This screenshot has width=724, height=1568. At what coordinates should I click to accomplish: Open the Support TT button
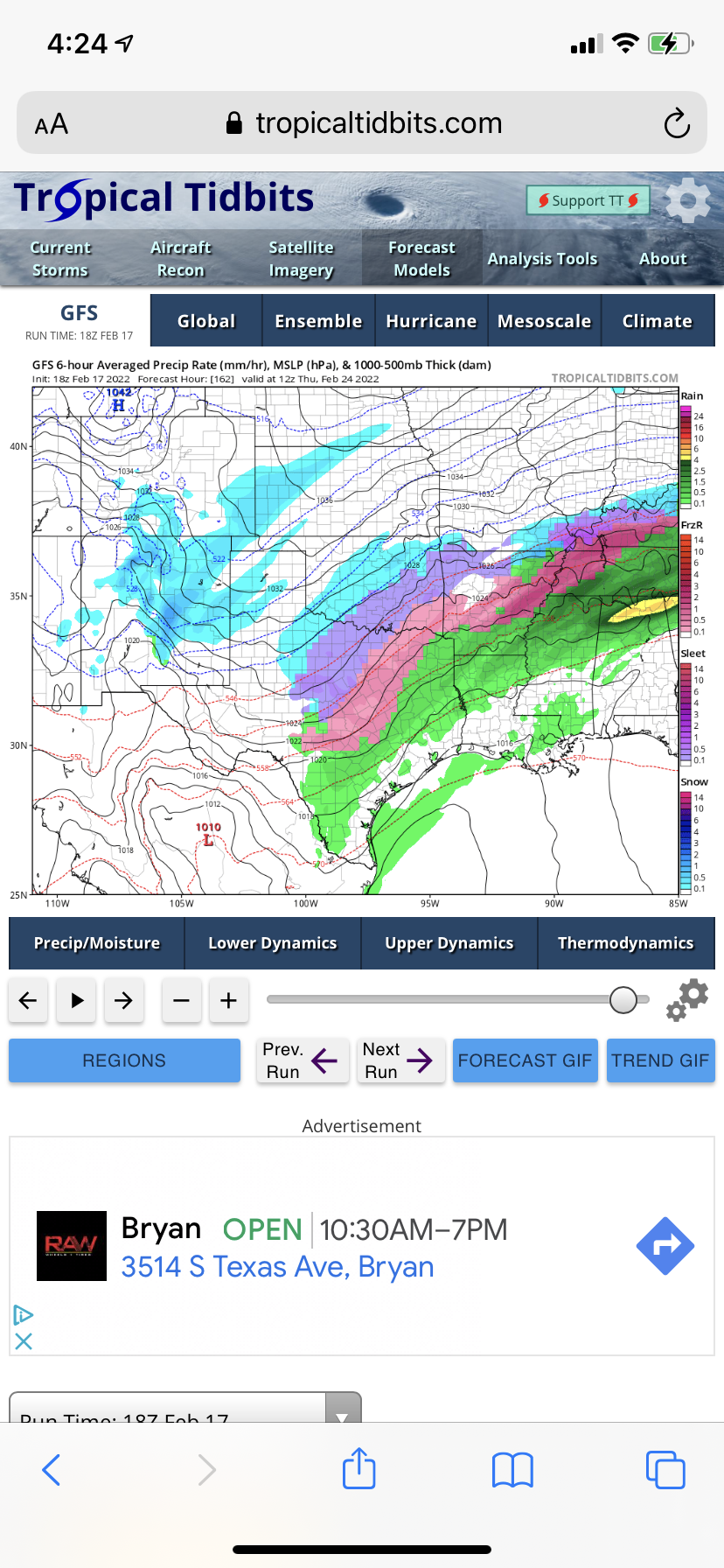(x=588, y=200)
